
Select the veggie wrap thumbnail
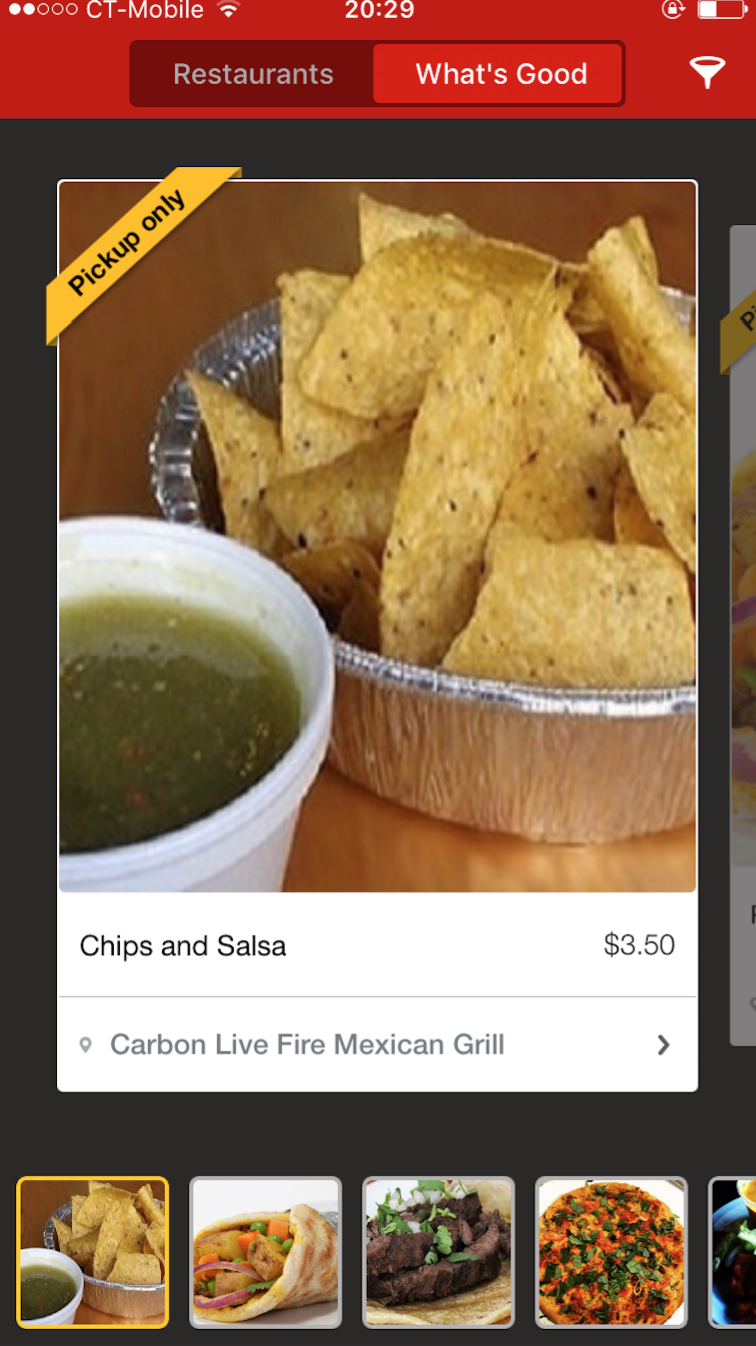tap(265, 1252)
